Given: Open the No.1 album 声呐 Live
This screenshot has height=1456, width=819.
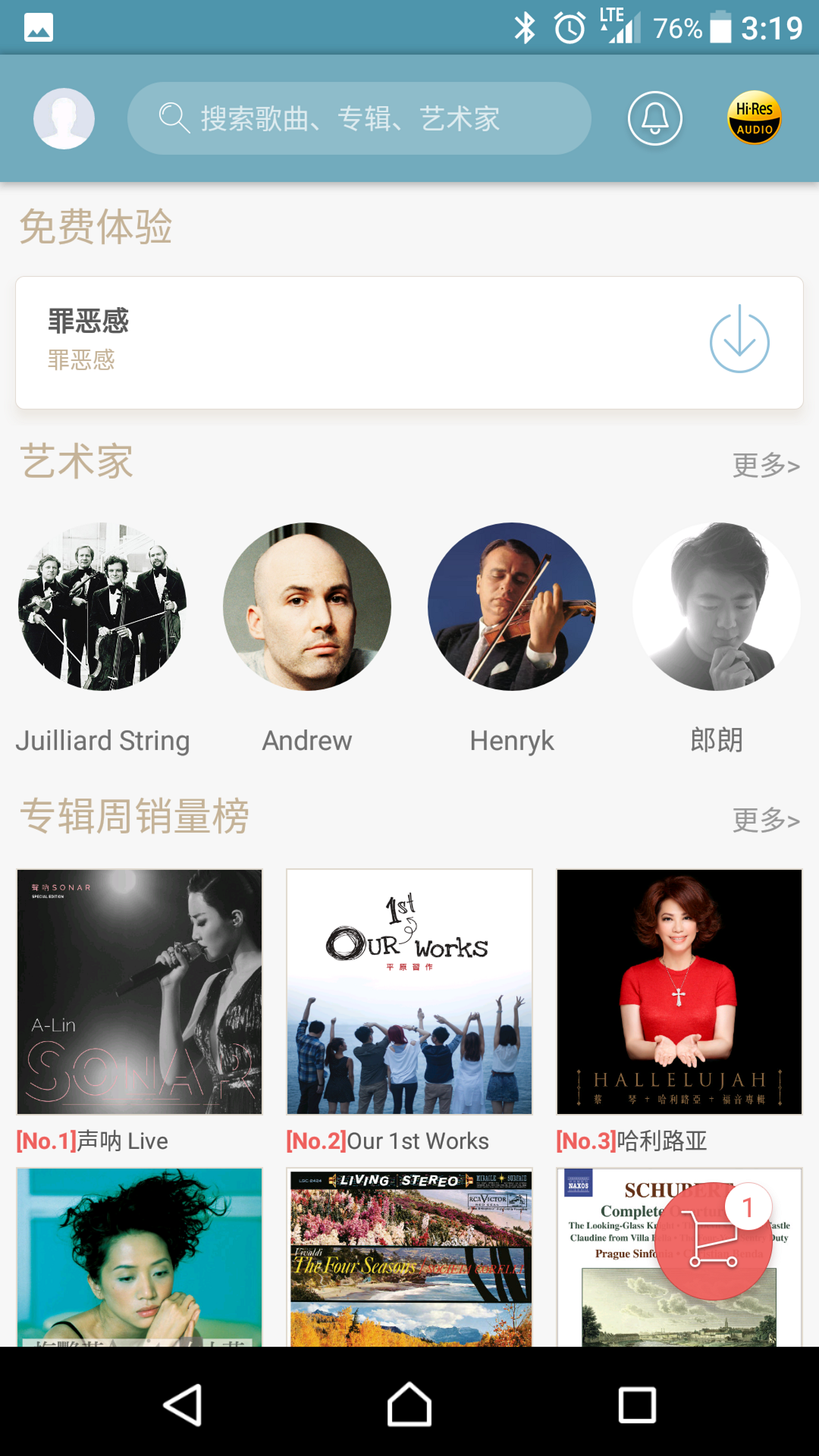Looking at the screenshot, I should coord(139,990).
